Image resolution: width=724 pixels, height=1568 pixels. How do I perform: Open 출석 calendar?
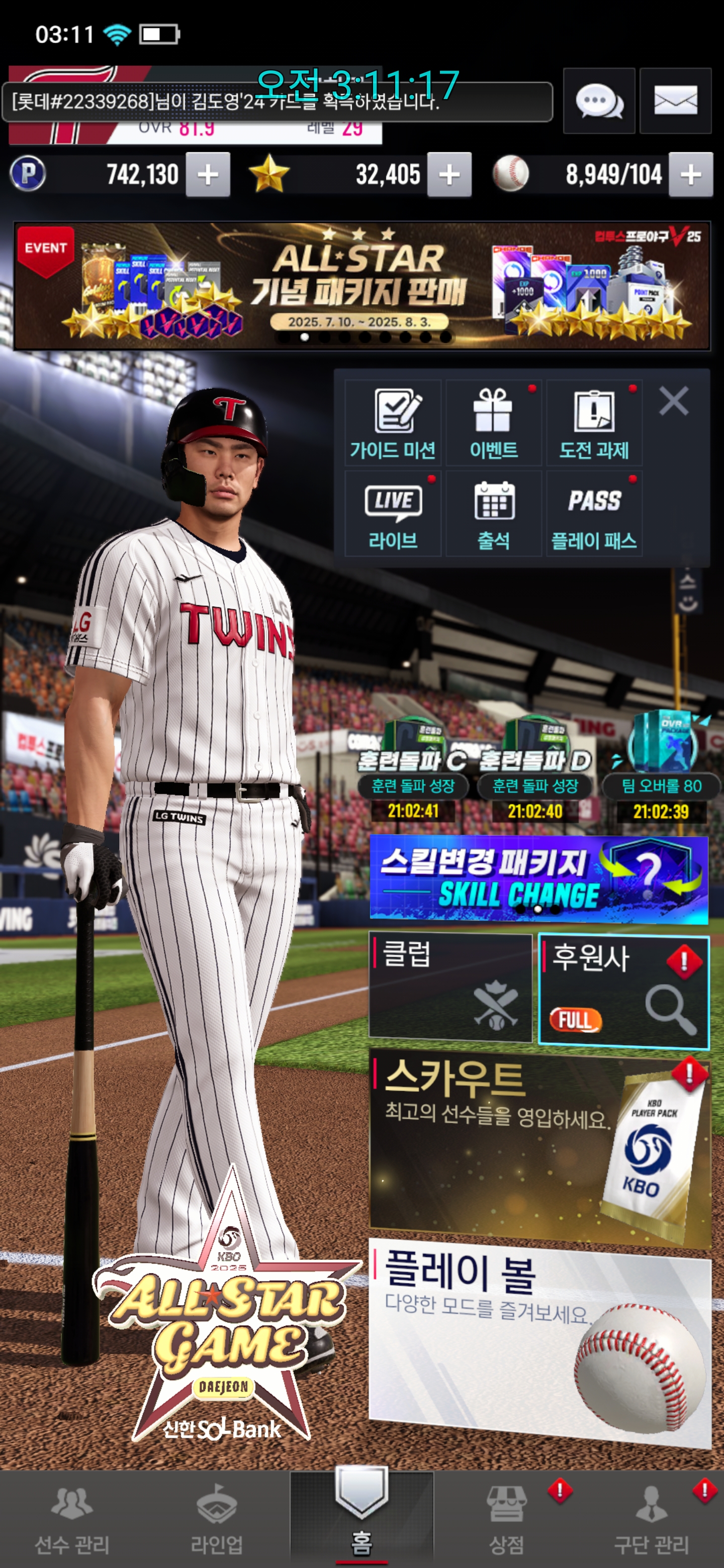pos(494,513)
